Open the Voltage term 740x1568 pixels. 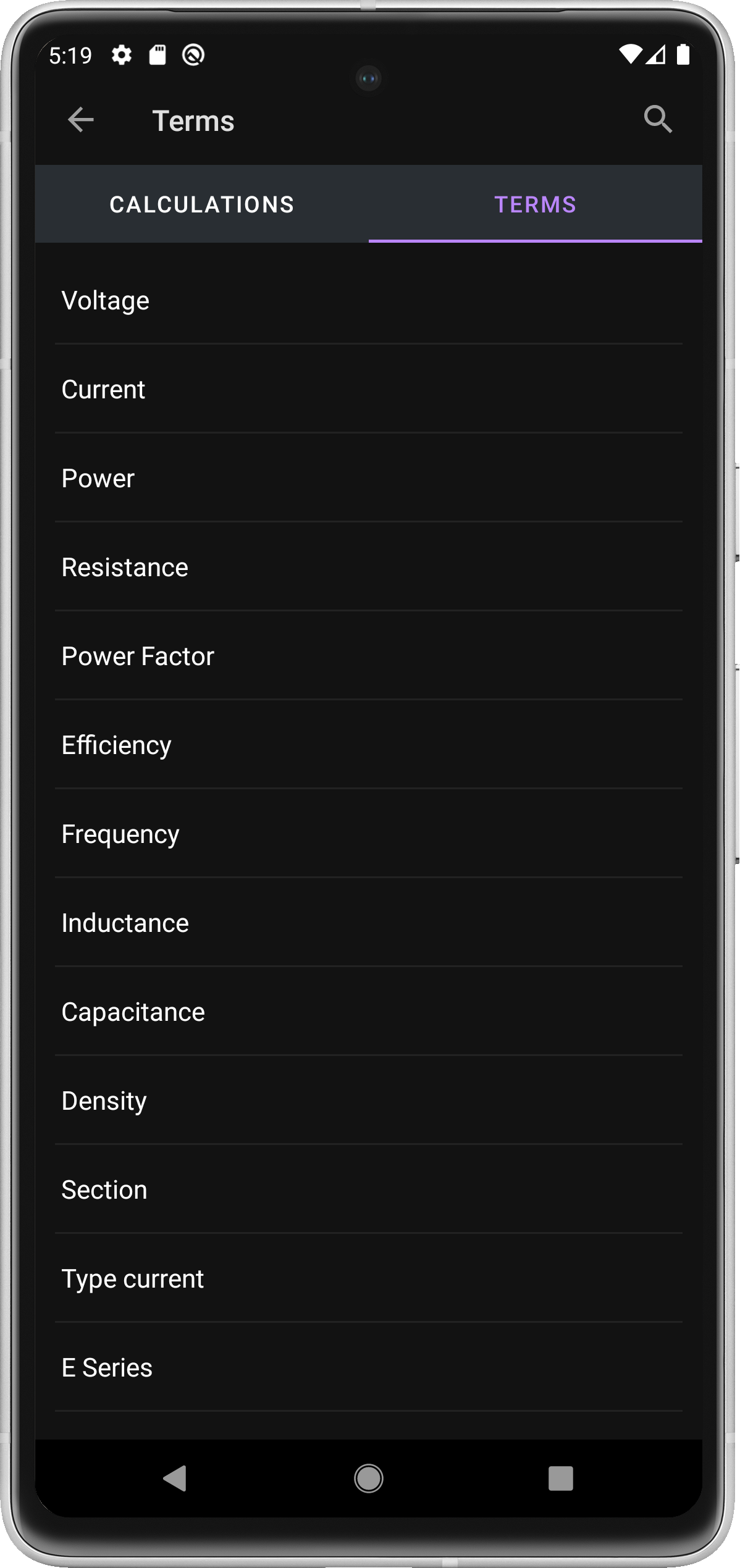369,300
